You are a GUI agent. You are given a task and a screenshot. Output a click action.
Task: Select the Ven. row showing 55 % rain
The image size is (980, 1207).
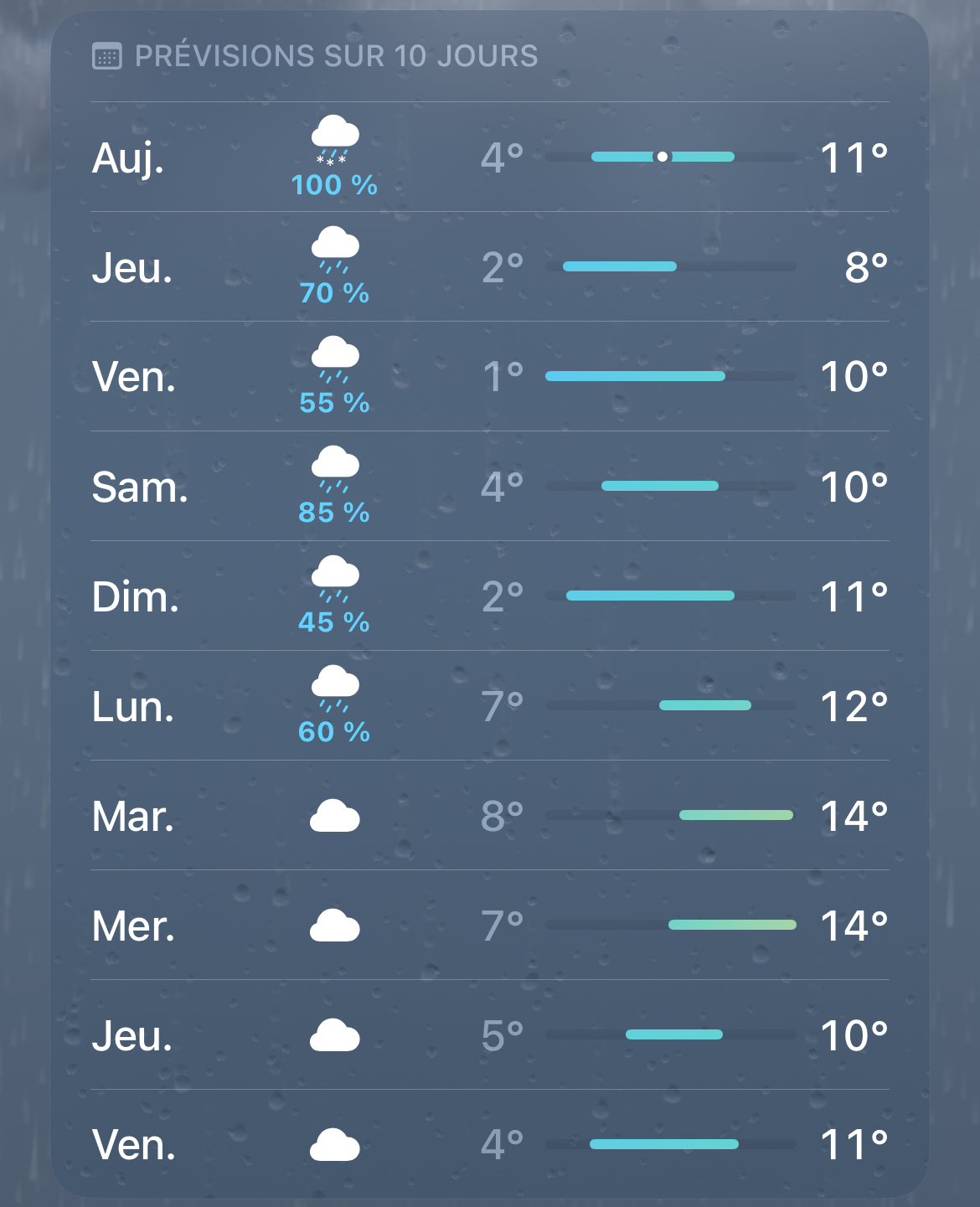[x=490, y=377]
